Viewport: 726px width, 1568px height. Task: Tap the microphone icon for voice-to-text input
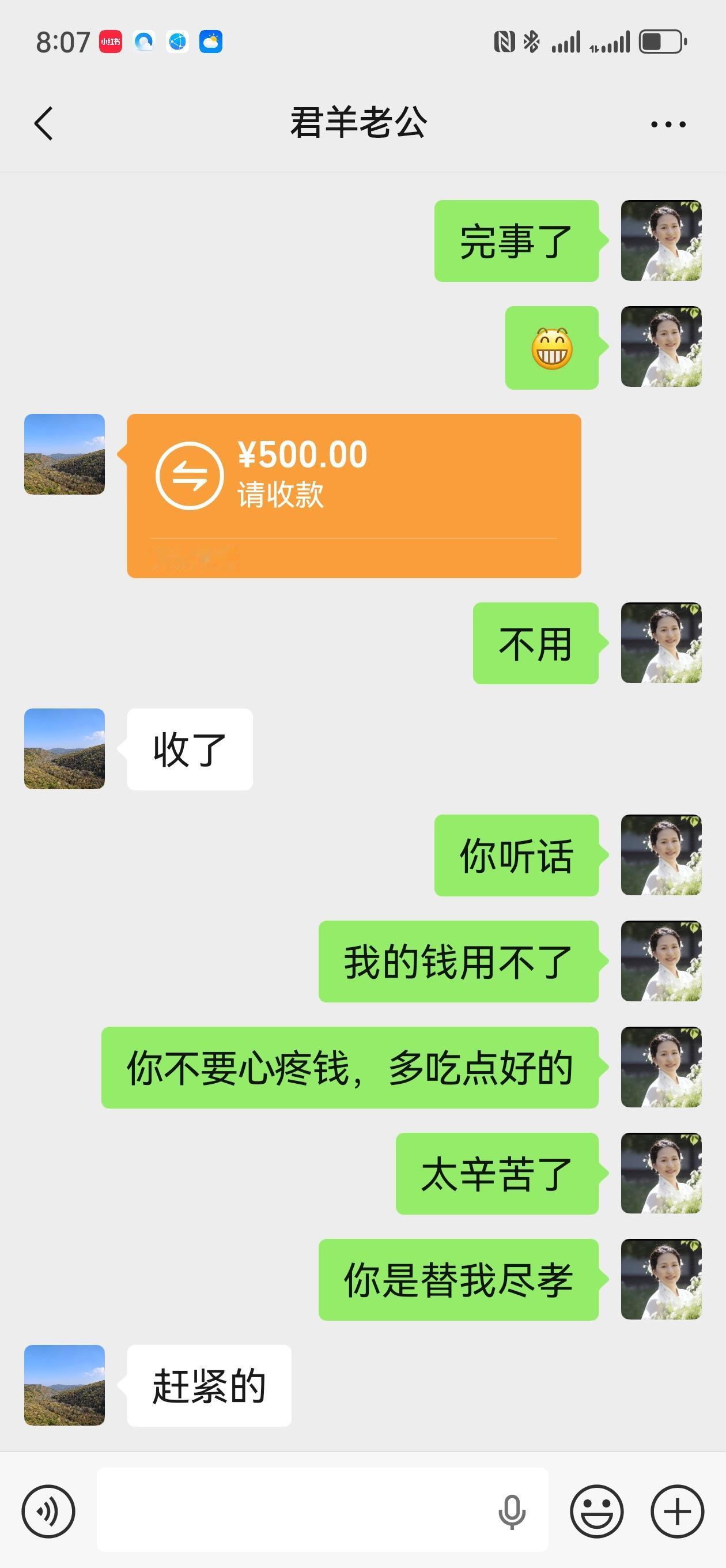click(x=513, y=1511)
